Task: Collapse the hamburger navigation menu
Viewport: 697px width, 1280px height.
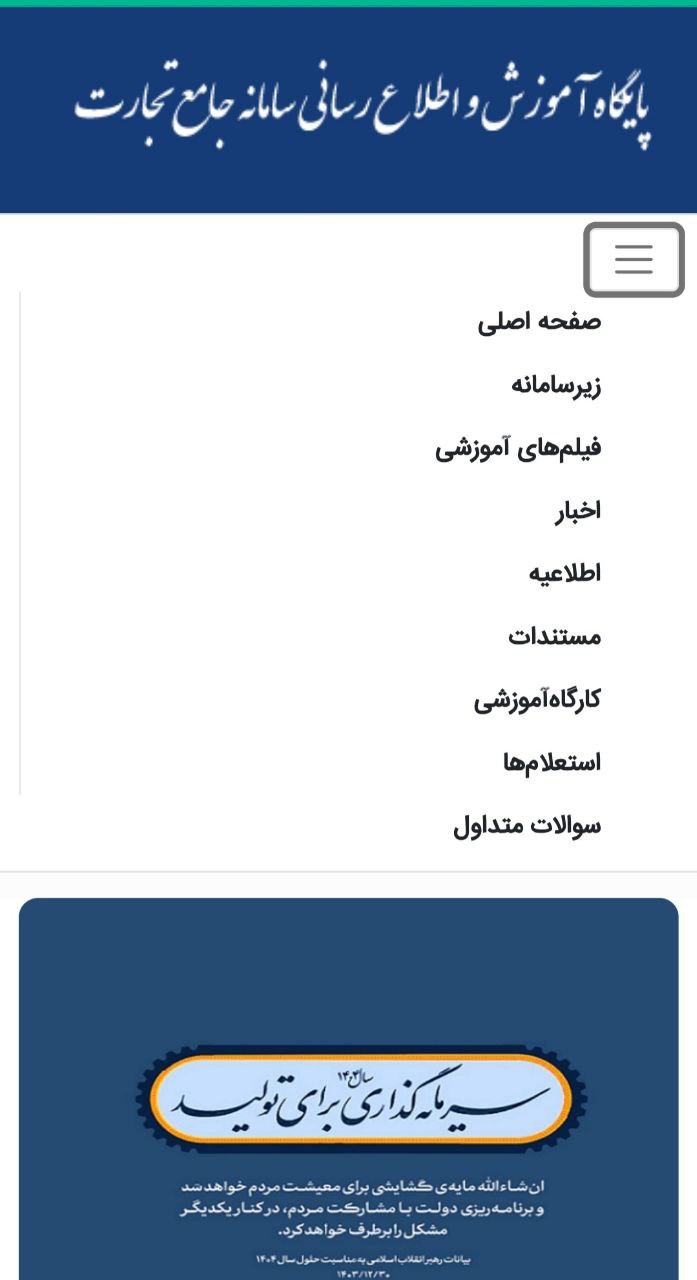Action: point(633,259)
